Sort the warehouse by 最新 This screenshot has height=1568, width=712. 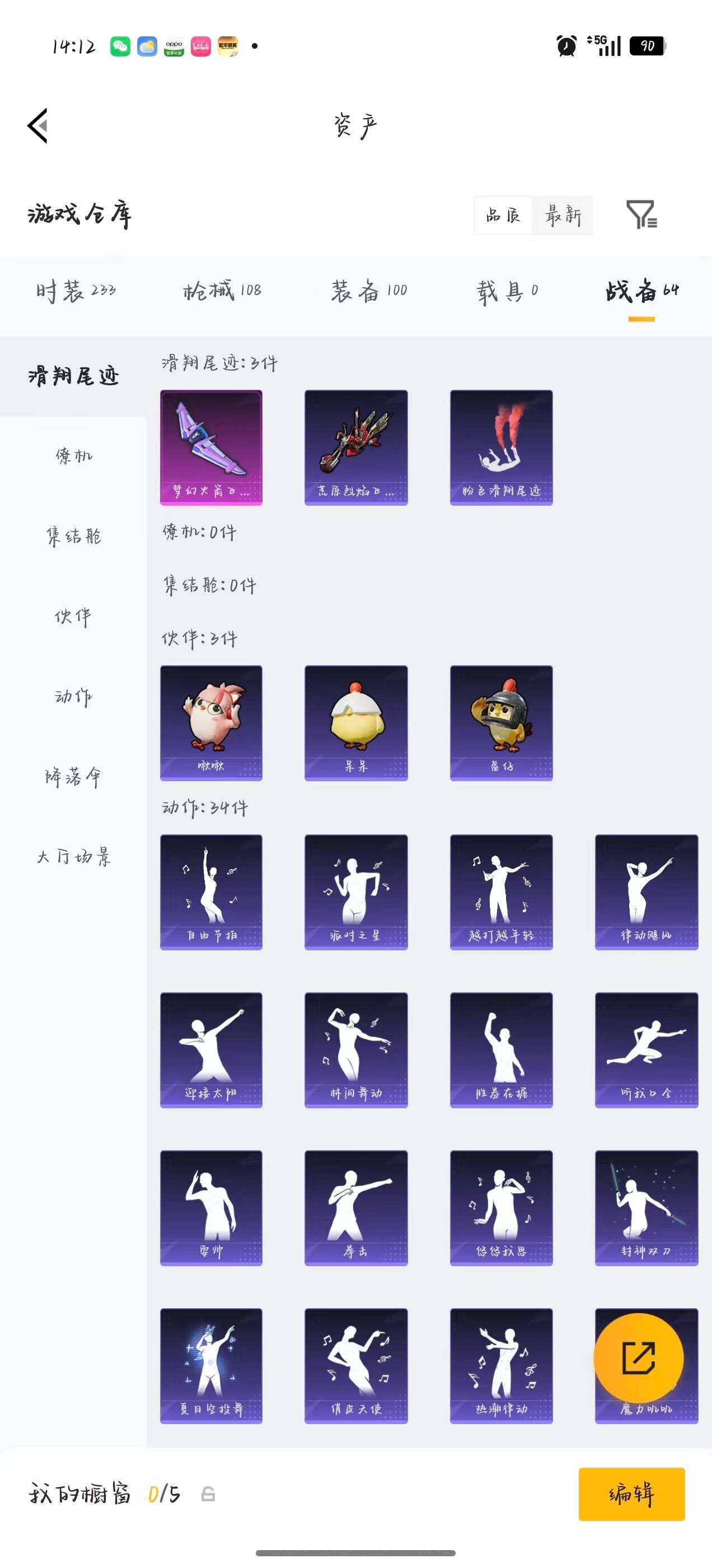pyautogui.click(x=563, y=215)
